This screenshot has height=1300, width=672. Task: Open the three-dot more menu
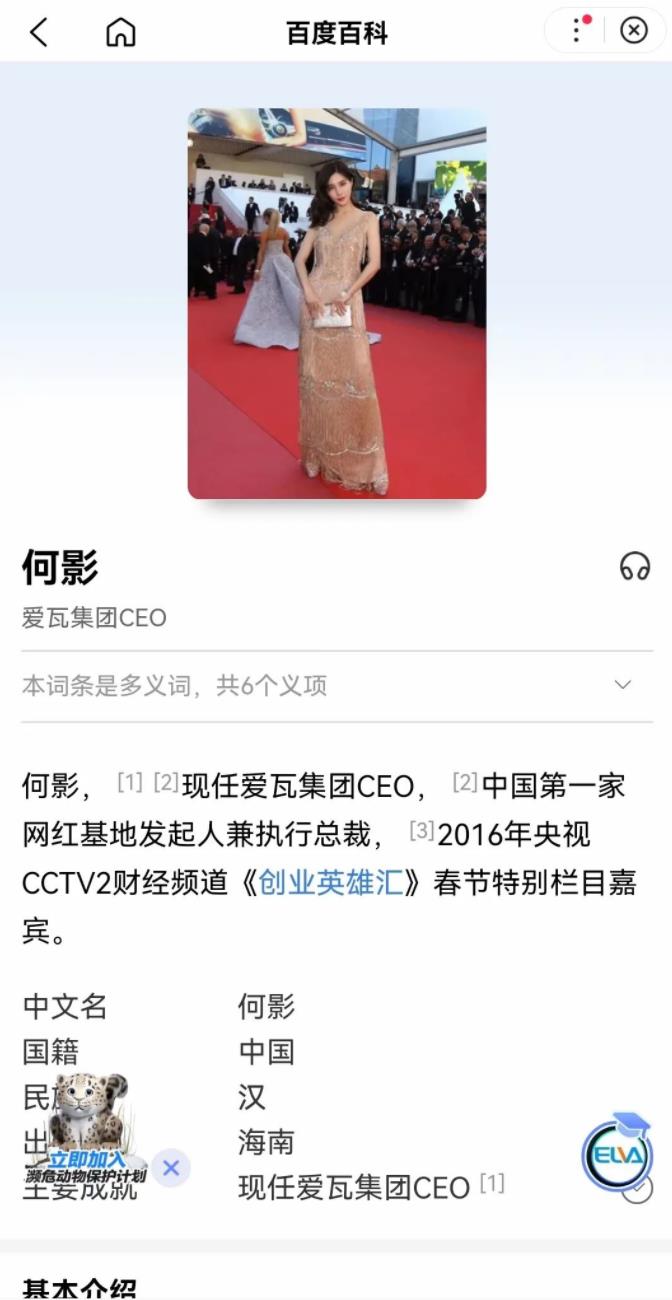click(578, 31)
